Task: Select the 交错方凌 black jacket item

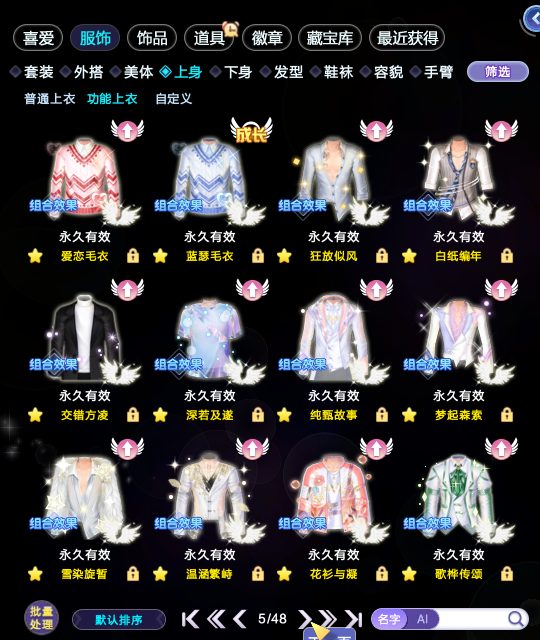Action: coord(85,339)
